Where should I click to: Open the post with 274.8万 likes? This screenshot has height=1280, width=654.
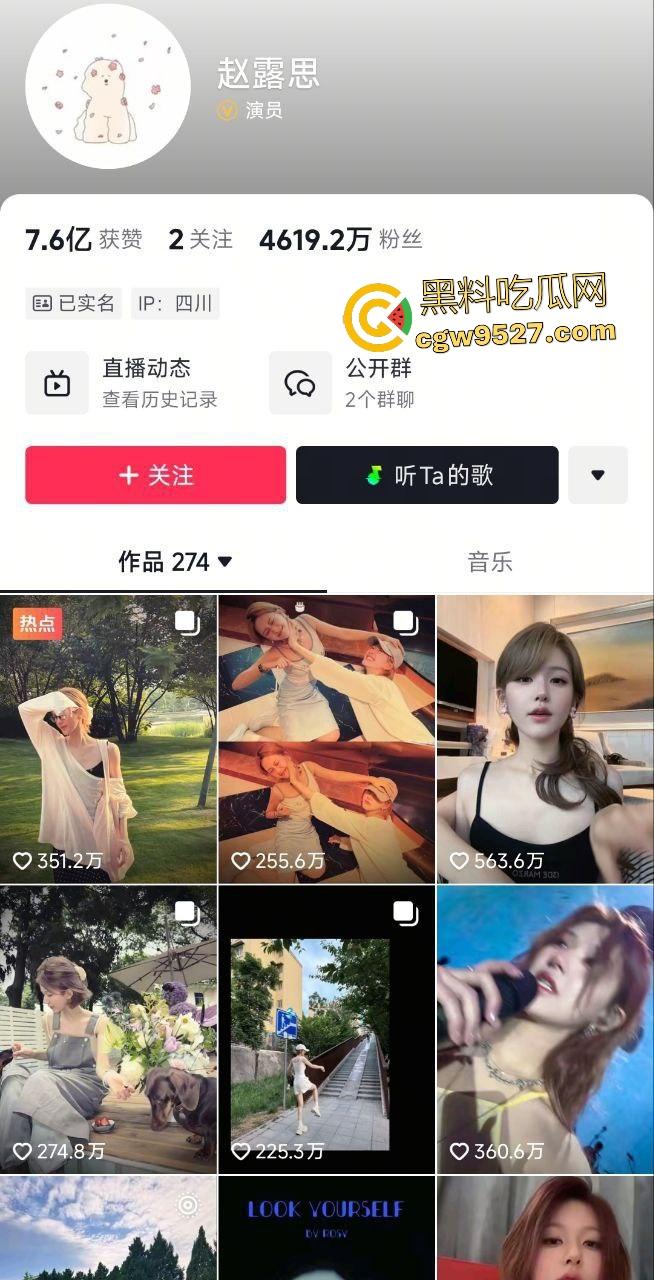point(108,1029)
